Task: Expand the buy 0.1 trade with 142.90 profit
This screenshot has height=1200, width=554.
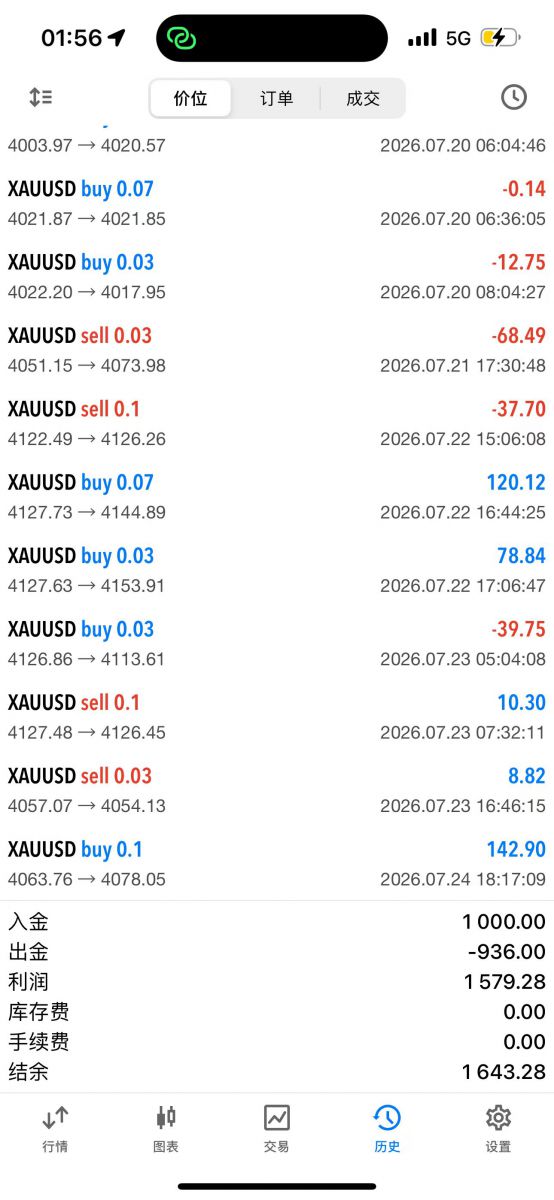Action: click(277, 864)
